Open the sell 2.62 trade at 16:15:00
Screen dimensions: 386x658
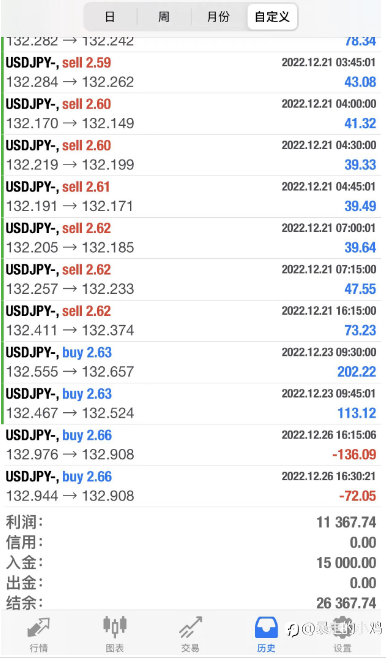[191, 321]
